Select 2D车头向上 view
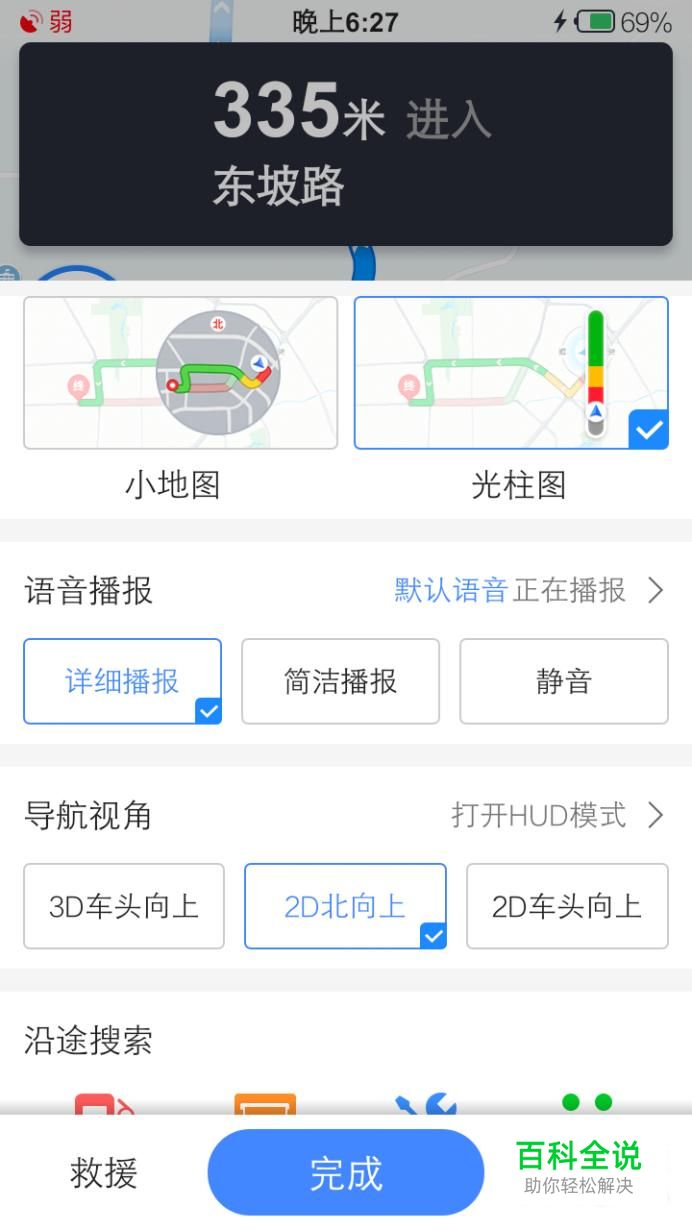The height and width of the screenshot is (1230, 692). tap(567, 906)
